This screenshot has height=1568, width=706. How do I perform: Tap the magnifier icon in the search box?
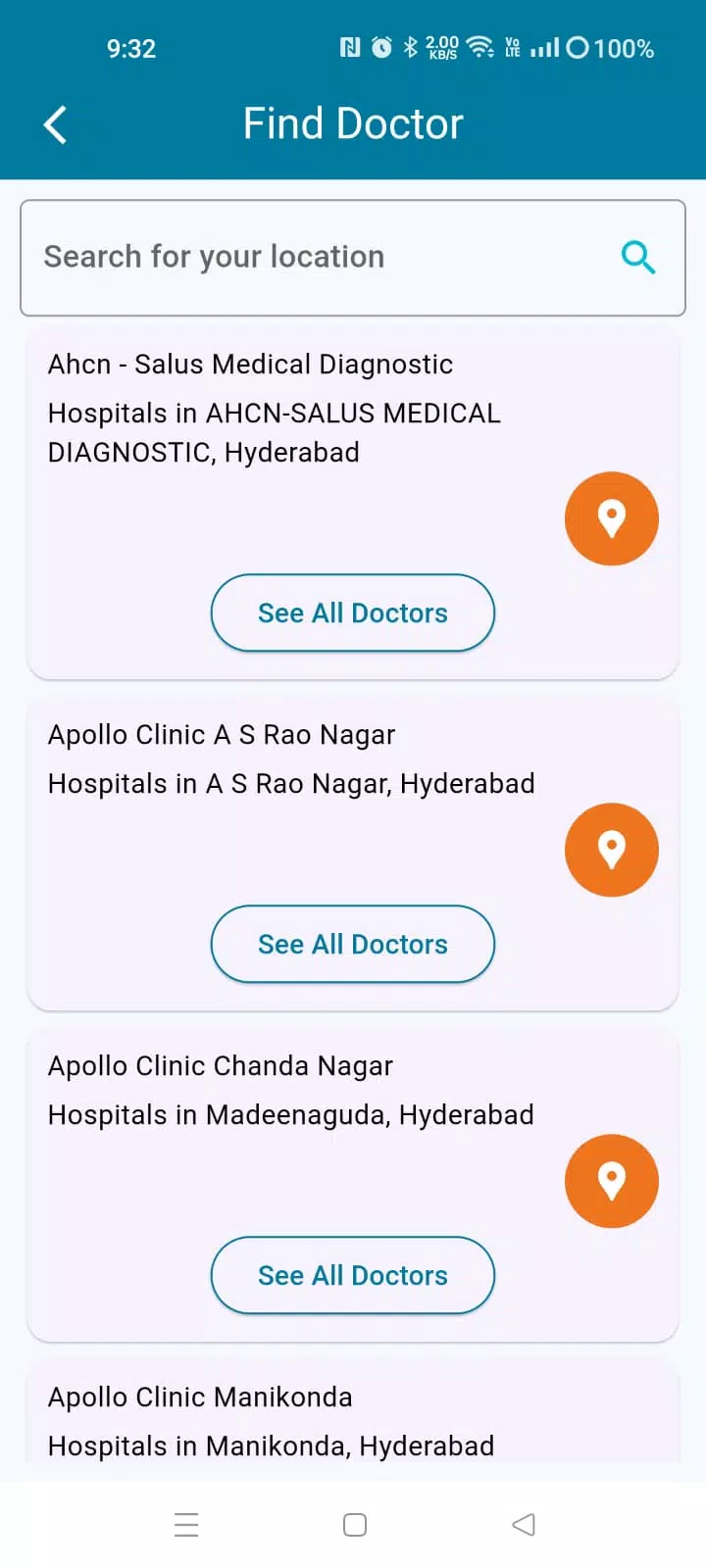(638, 257)
